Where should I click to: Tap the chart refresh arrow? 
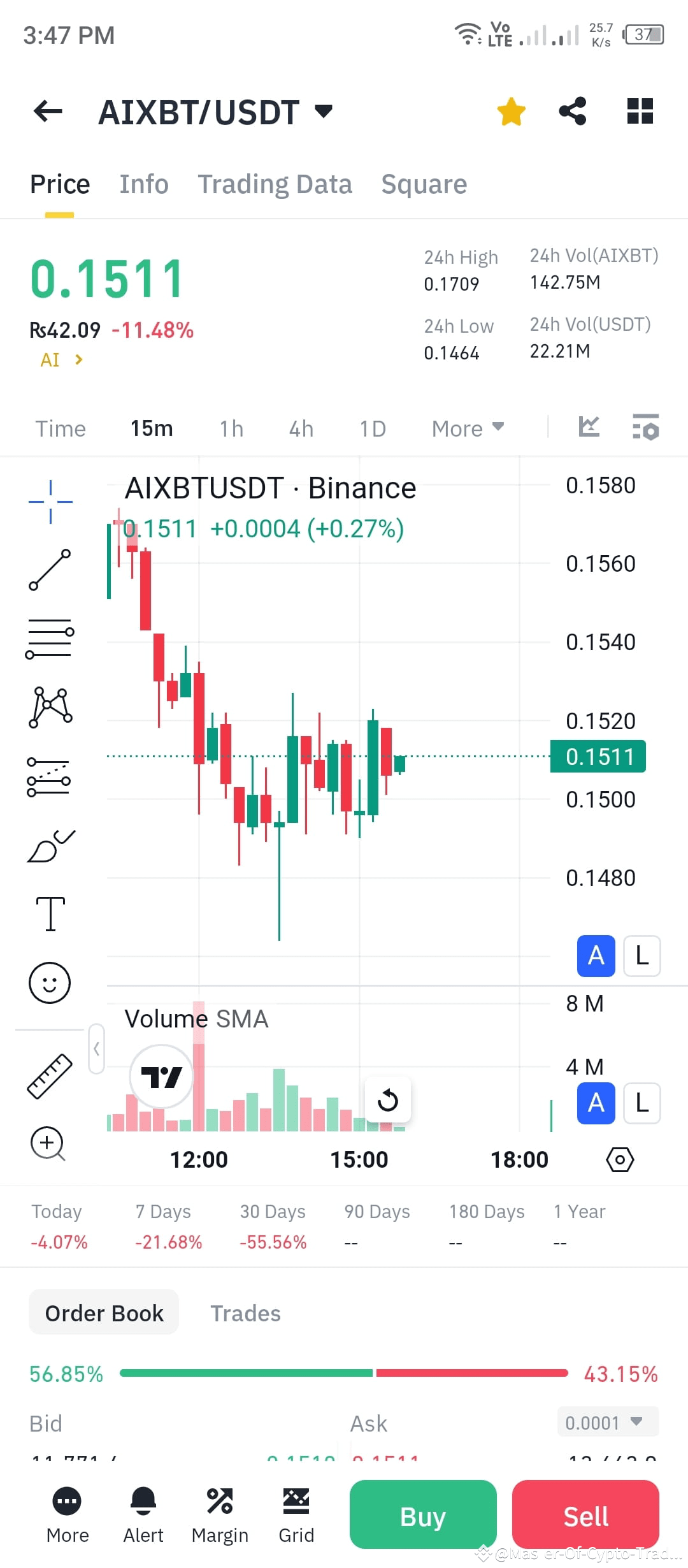tap(387, 1100)
